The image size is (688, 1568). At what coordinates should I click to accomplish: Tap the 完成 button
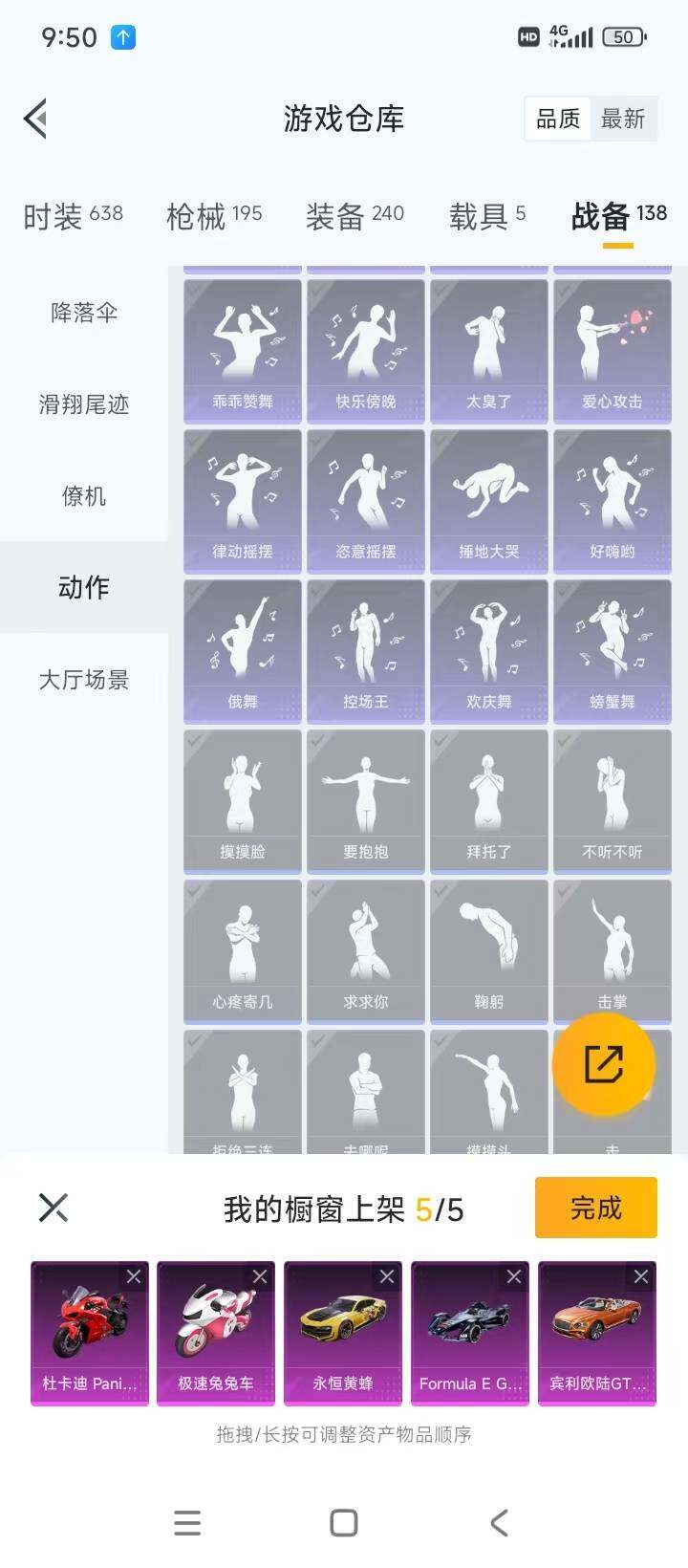594,1208
